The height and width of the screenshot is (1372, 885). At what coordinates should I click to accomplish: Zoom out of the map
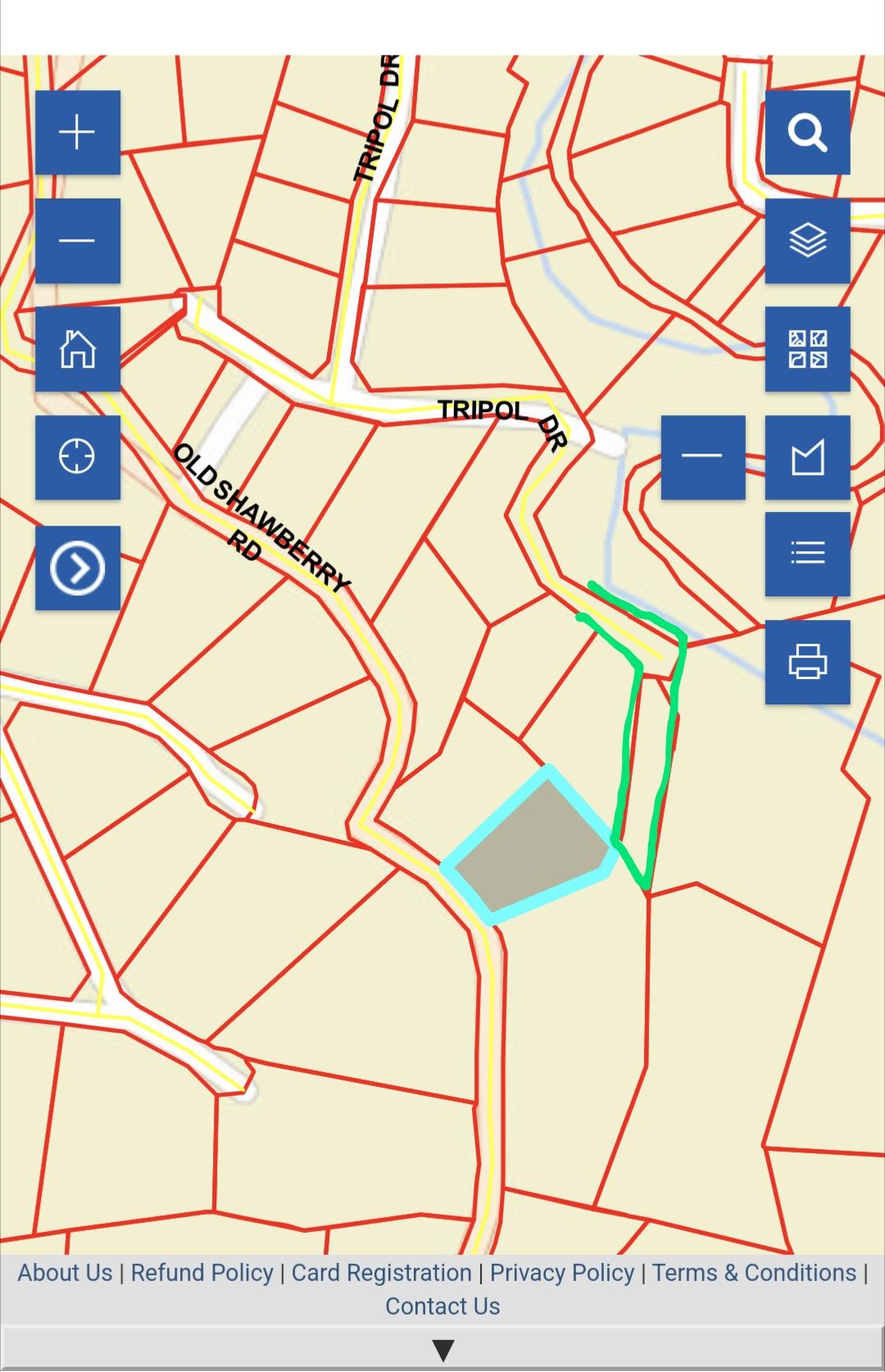pos(78,241)
